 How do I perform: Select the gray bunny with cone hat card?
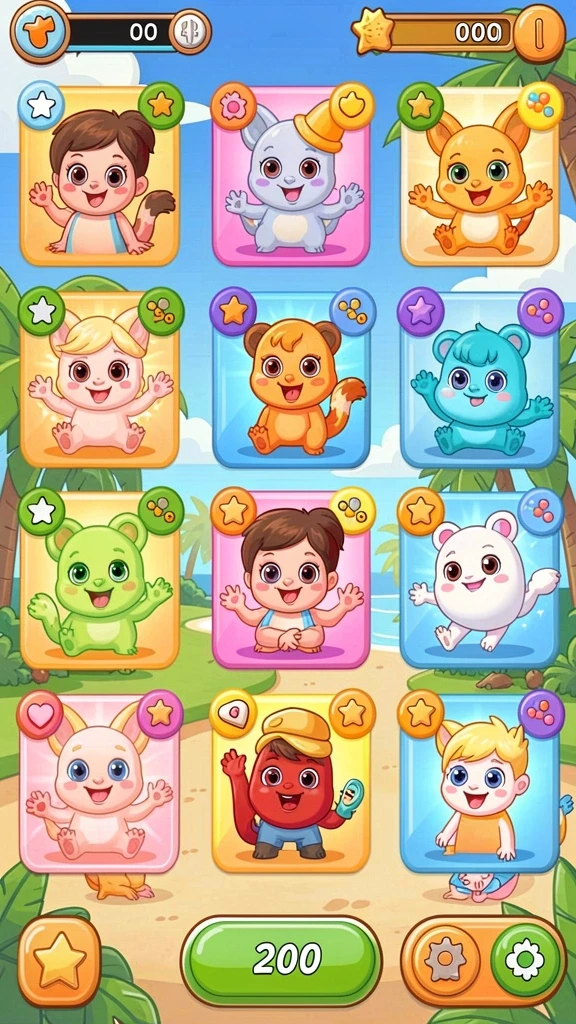(x=291, y=175)
